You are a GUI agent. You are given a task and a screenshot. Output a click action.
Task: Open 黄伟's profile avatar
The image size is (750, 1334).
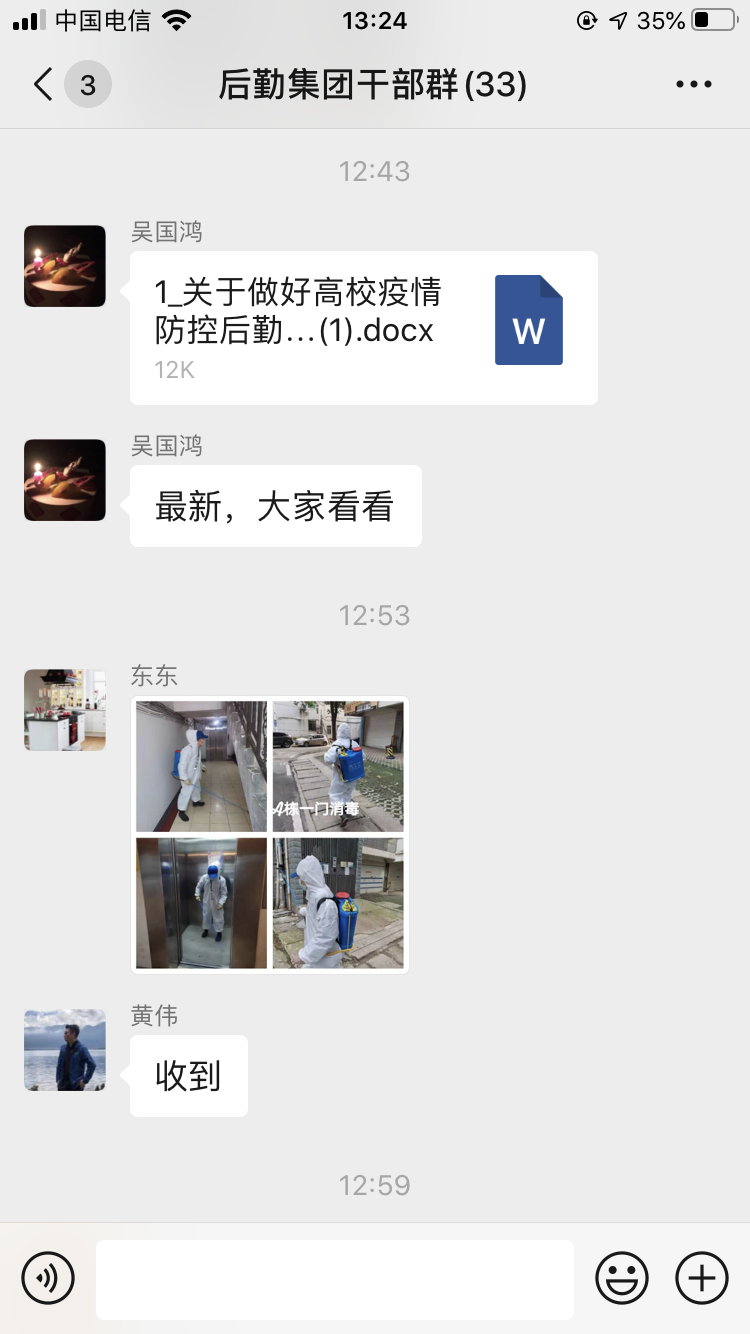pos(65,1050)
